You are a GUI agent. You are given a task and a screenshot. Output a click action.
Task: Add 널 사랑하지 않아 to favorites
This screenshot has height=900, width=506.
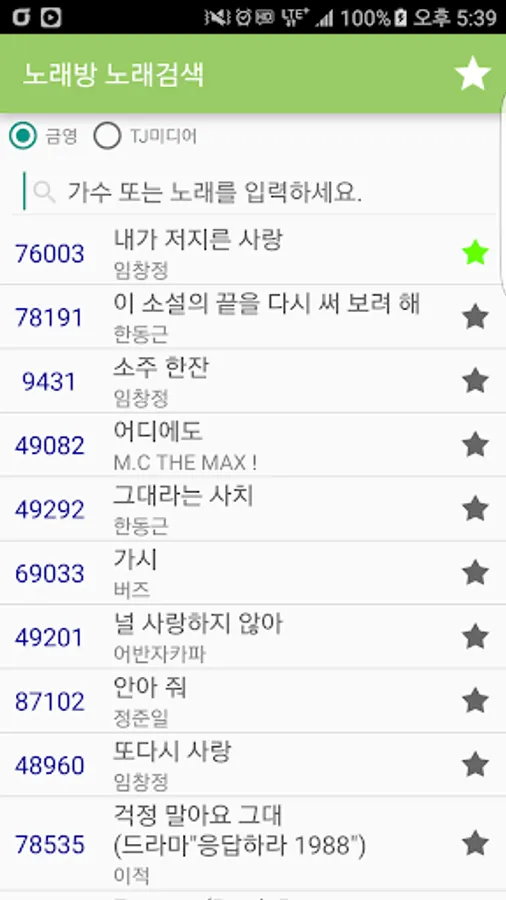point(476,637)
